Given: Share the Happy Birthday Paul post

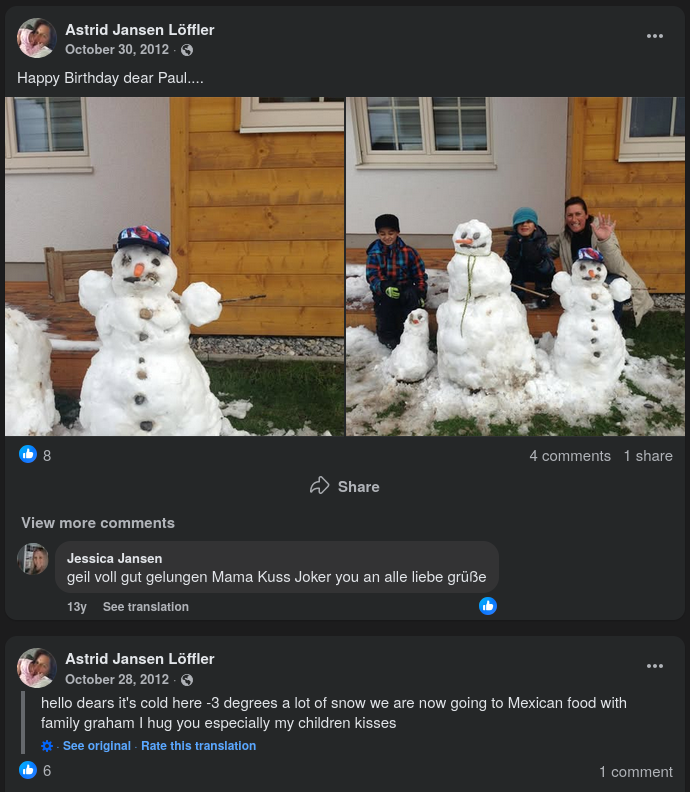Looking at the screenshot, I should pyautogui.click(x=345, y=486).
